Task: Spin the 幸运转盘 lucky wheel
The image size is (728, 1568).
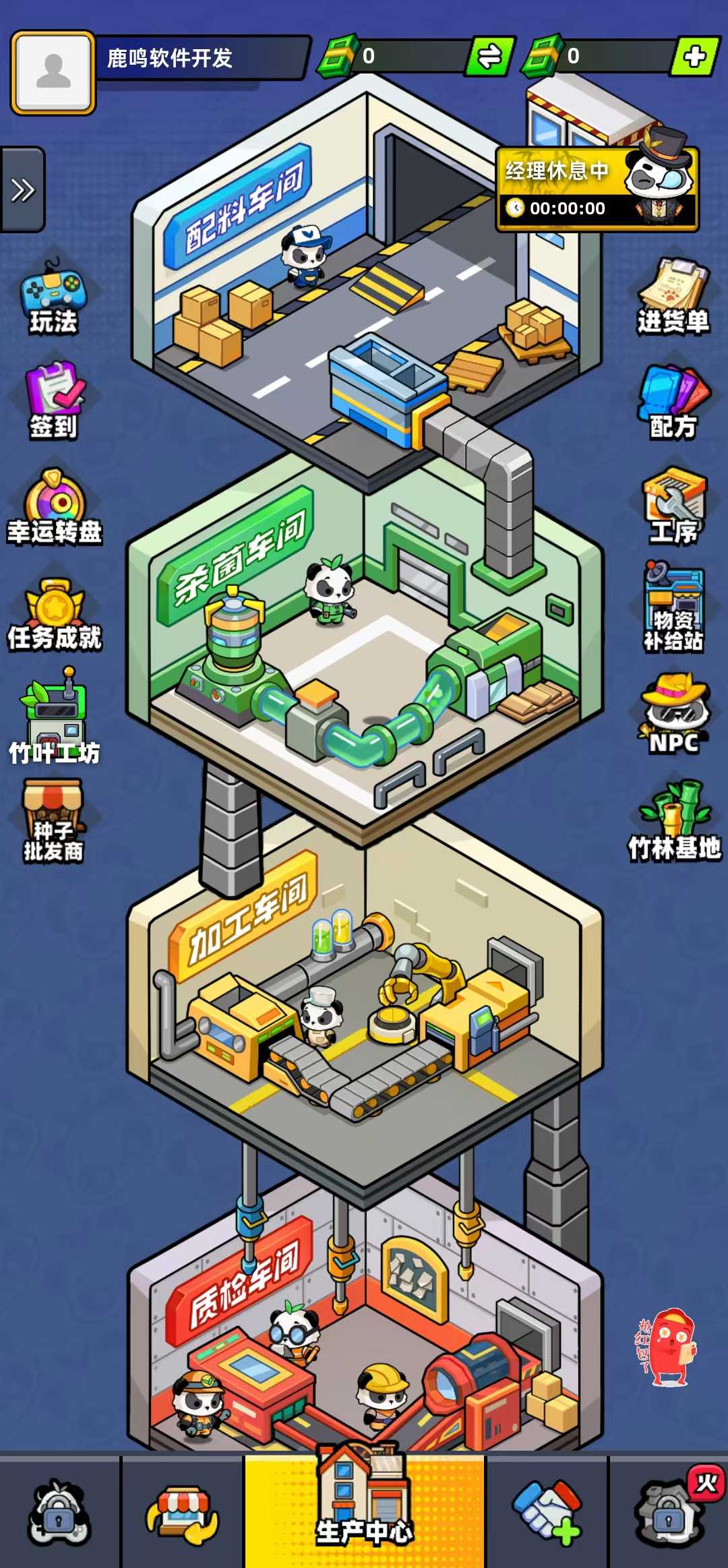Action: [x=54, y=507]
